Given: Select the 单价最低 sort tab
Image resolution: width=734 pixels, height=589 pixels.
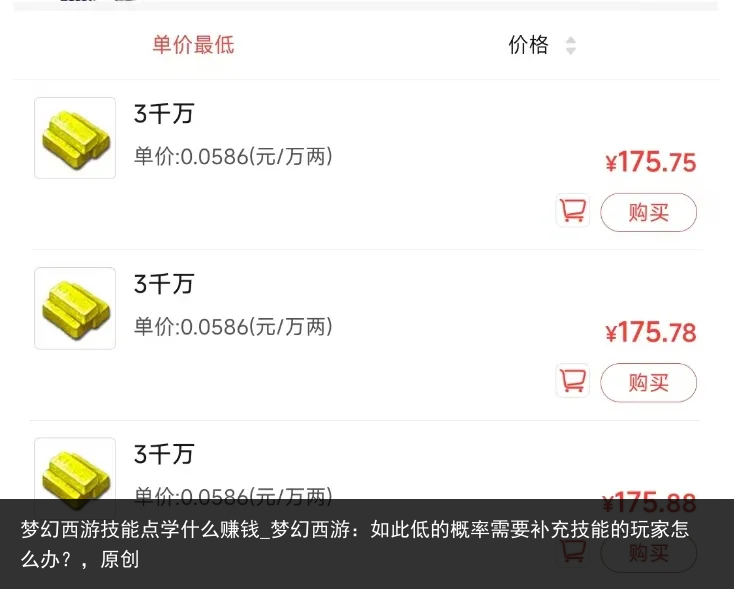Looking at the screenshot, I should (x=193, y=45).
